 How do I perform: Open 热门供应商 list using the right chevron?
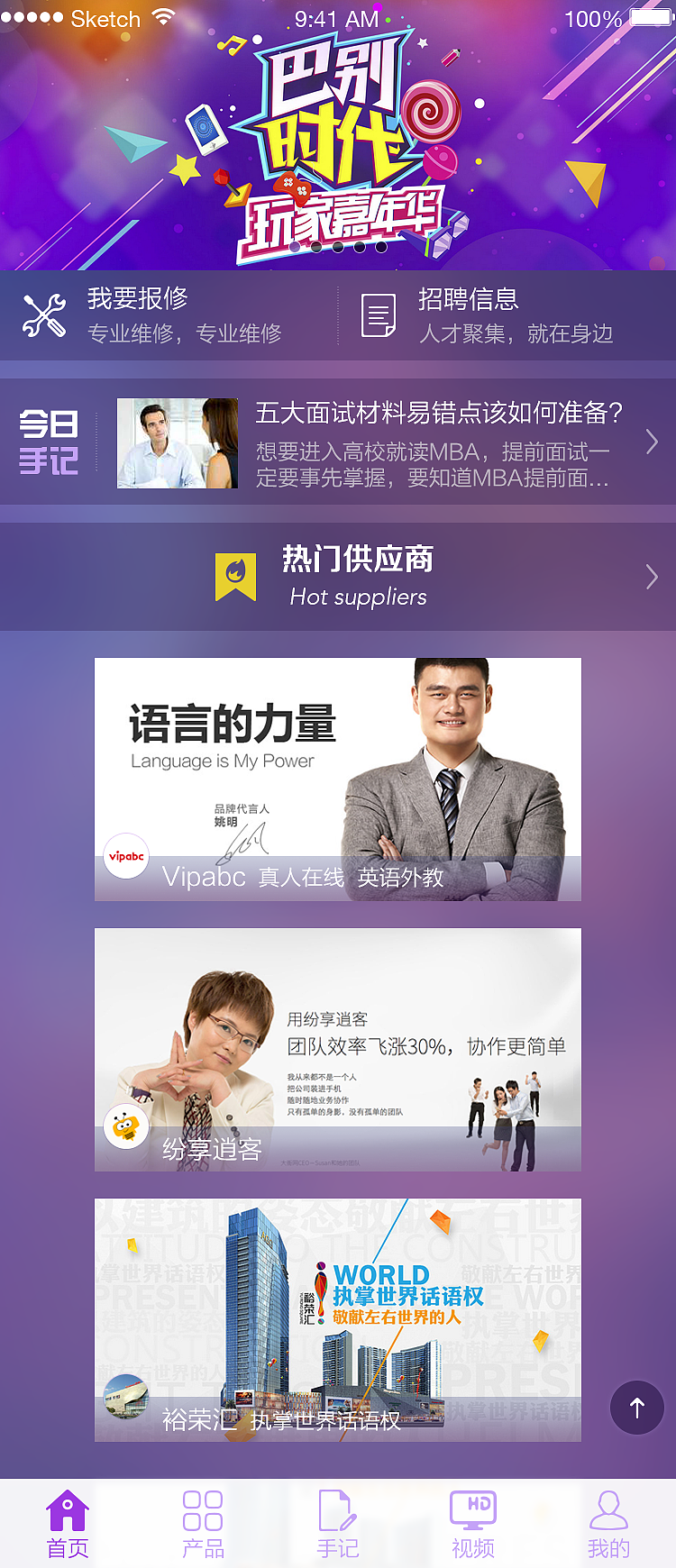(x=653, y=575)
